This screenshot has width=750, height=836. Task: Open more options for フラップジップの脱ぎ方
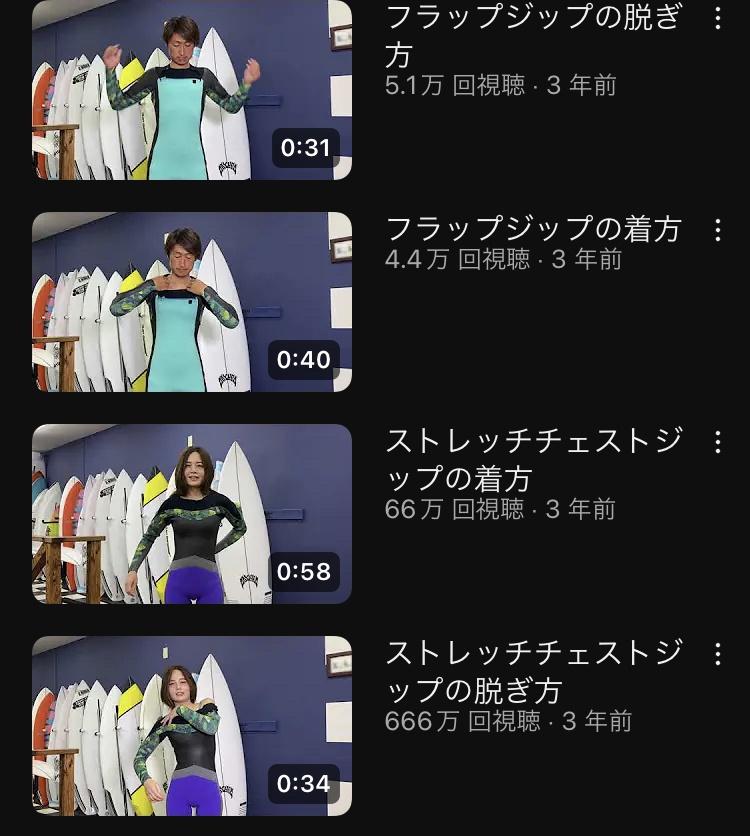pos(717,18)
